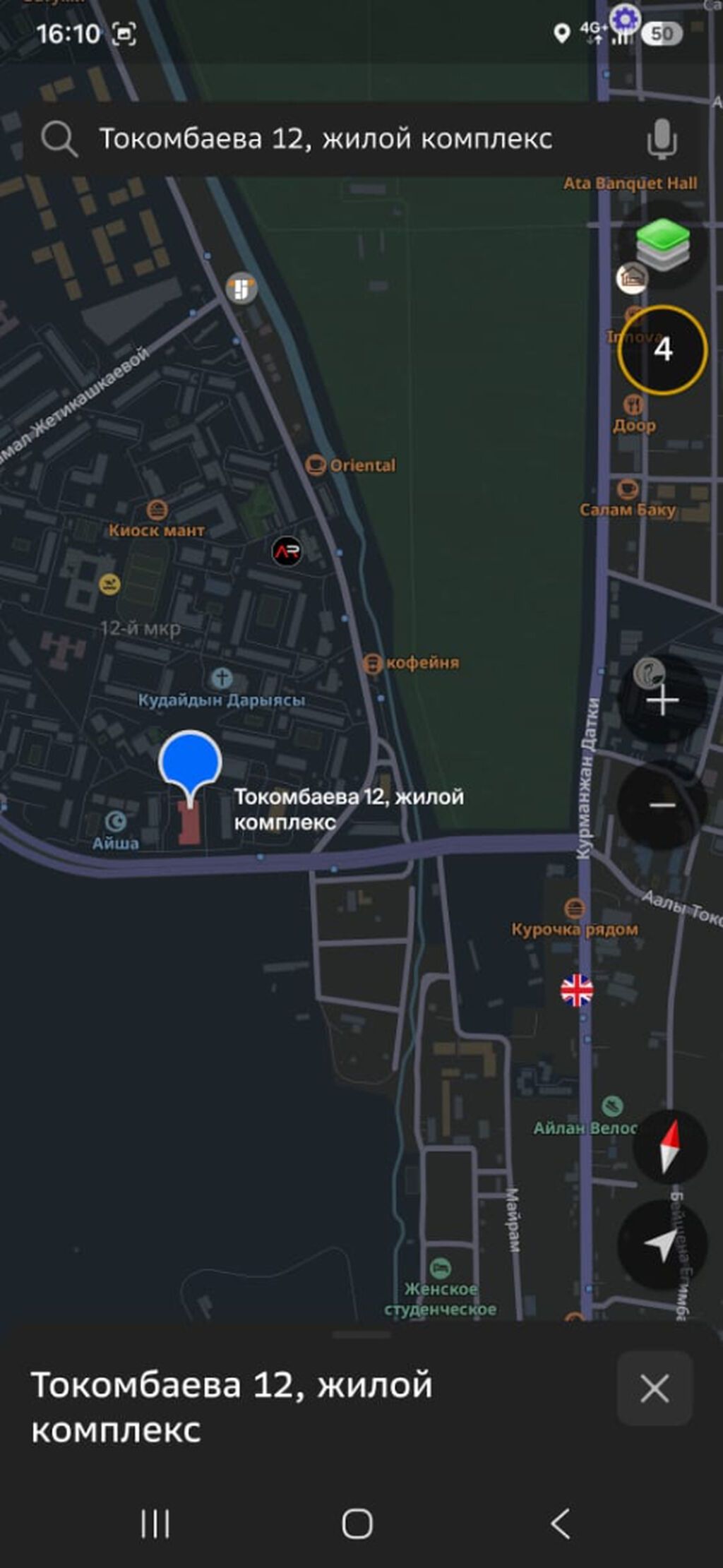The height and width of the screenshot is (1568, 723).
Task: Open the traffic level 4 indicator
Action: (x=662, y=349)
